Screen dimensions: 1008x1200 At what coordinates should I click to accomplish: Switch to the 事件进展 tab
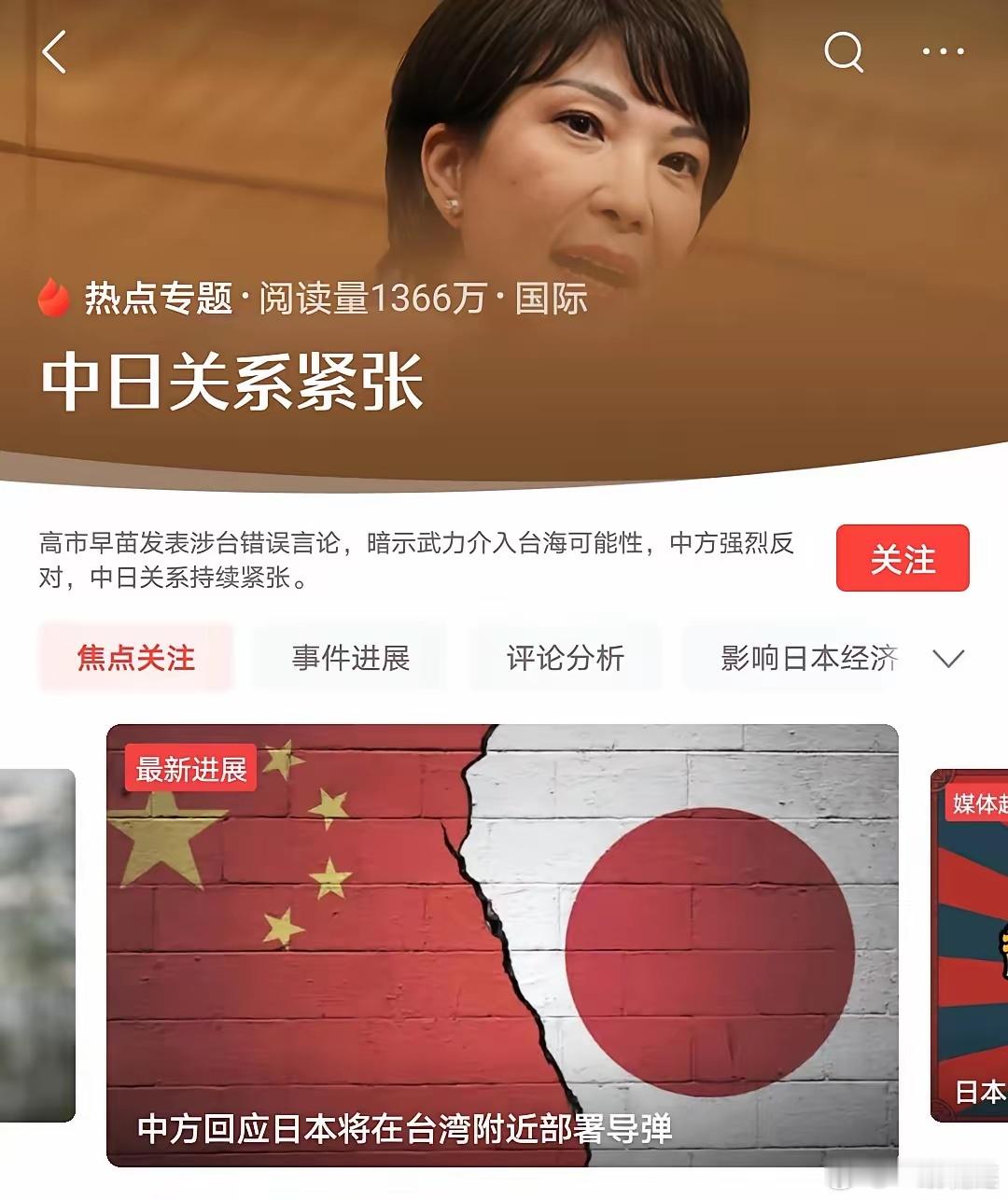click(x=349, y=658)
